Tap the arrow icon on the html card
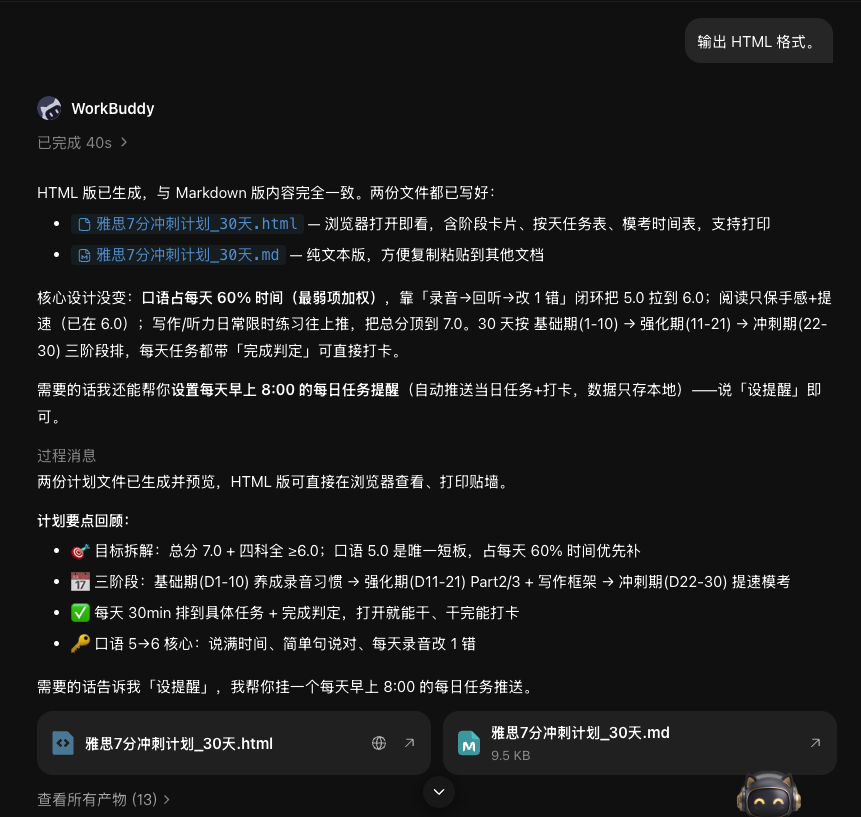This screenshot has height=817, width=861. (410, 743)
